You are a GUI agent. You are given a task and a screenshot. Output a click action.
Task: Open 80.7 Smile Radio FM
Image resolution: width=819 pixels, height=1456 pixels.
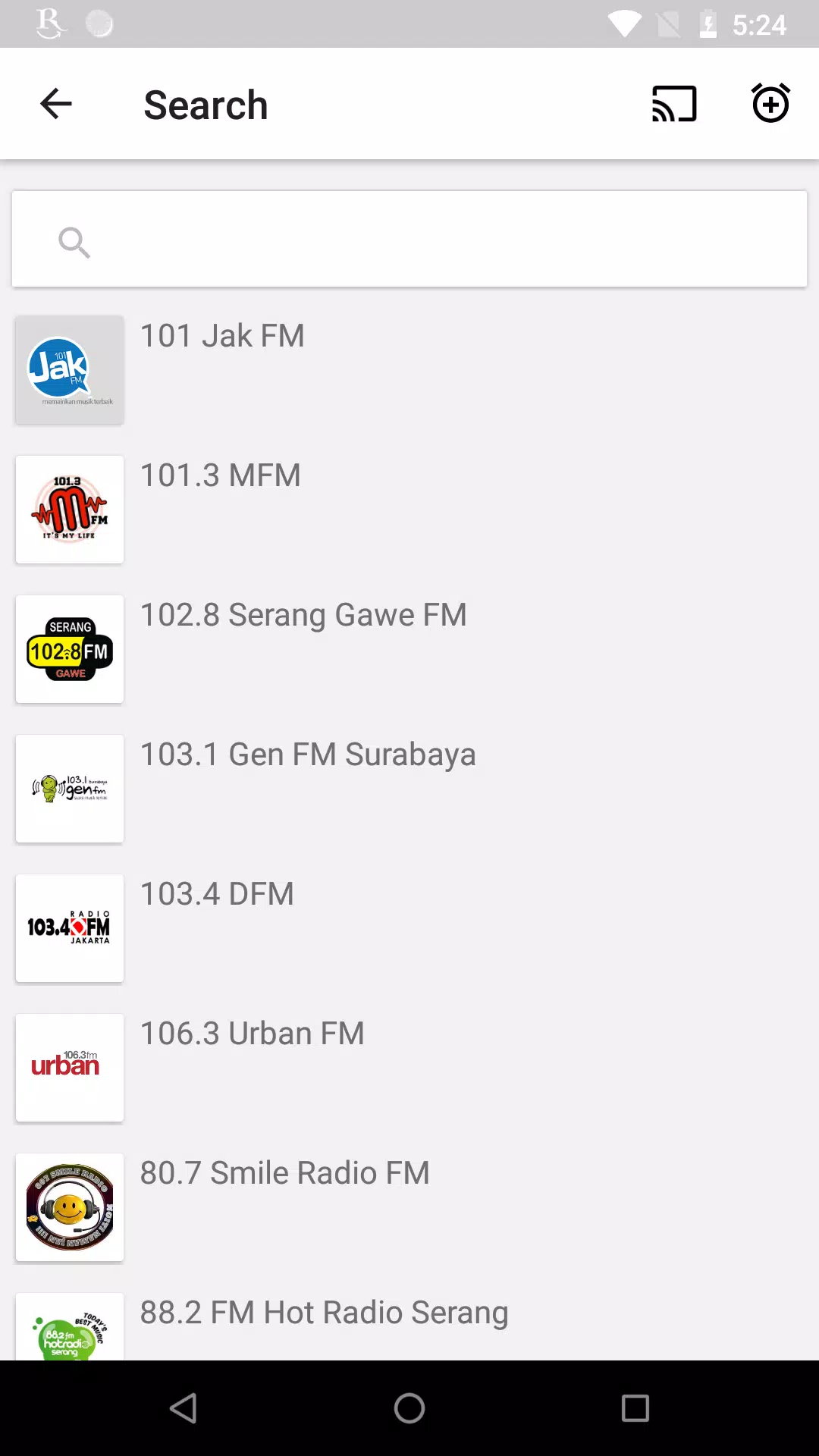coord(409,1207)
